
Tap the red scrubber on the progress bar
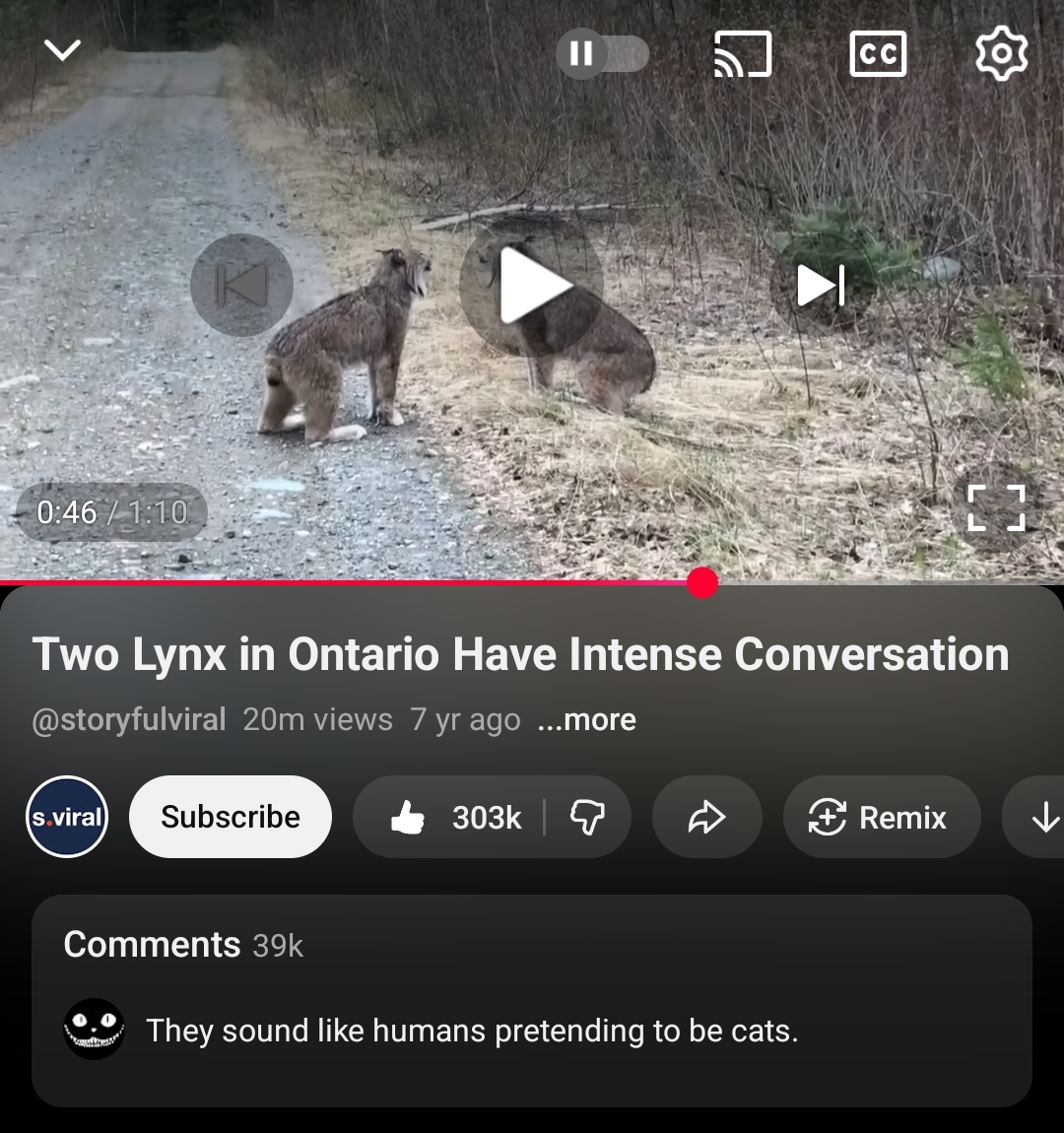click(702, 583)
